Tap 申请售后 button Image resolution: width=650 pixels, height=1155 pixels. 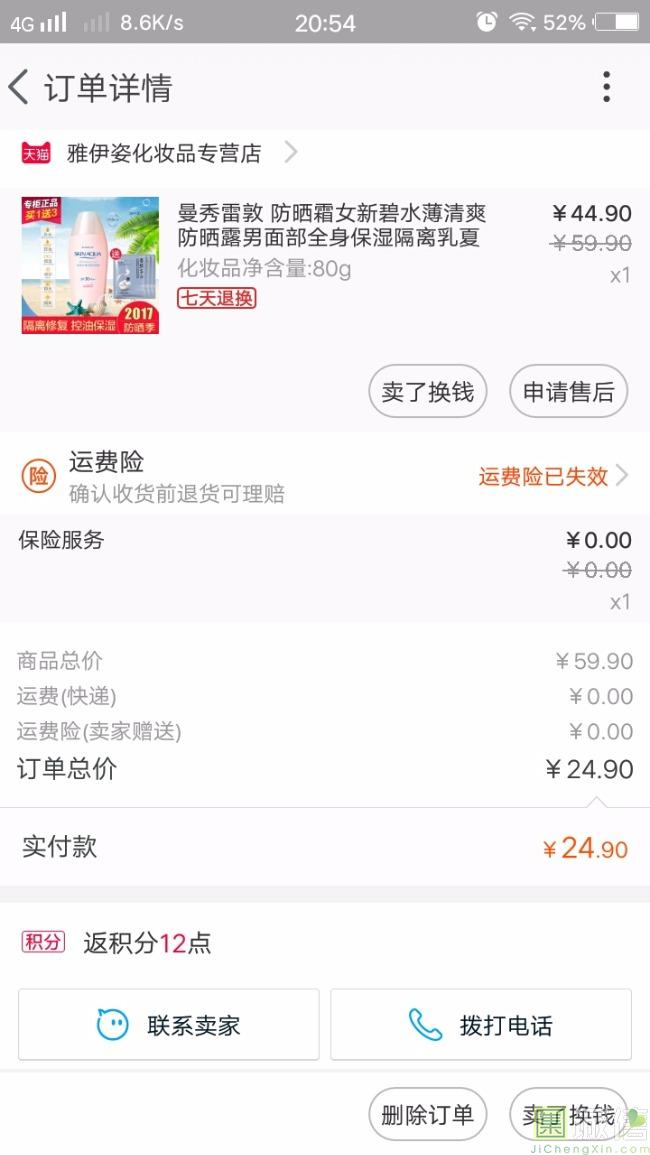click(568, 392)
